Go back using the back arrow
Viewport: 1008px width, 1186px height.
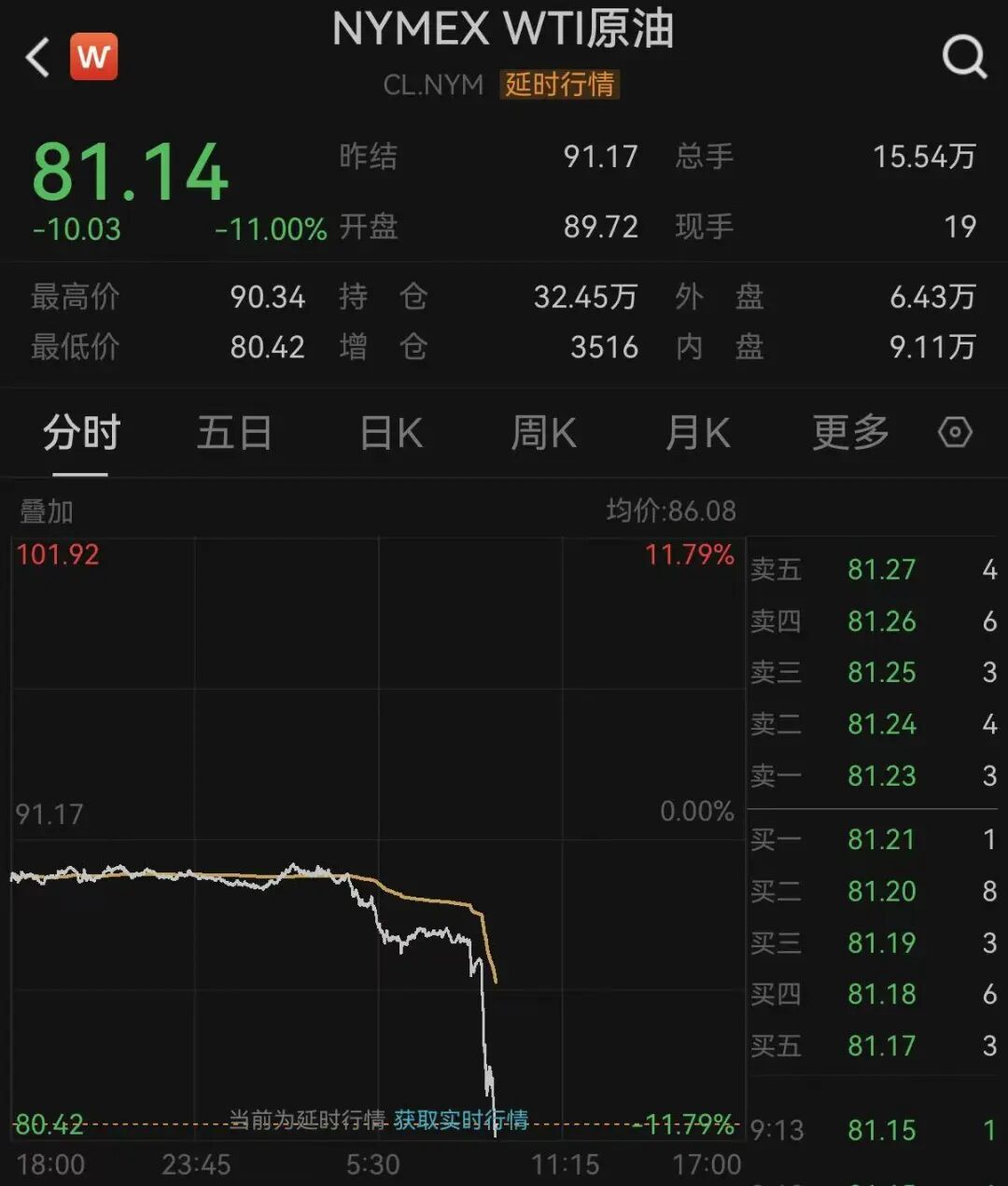tap(37, 58)
